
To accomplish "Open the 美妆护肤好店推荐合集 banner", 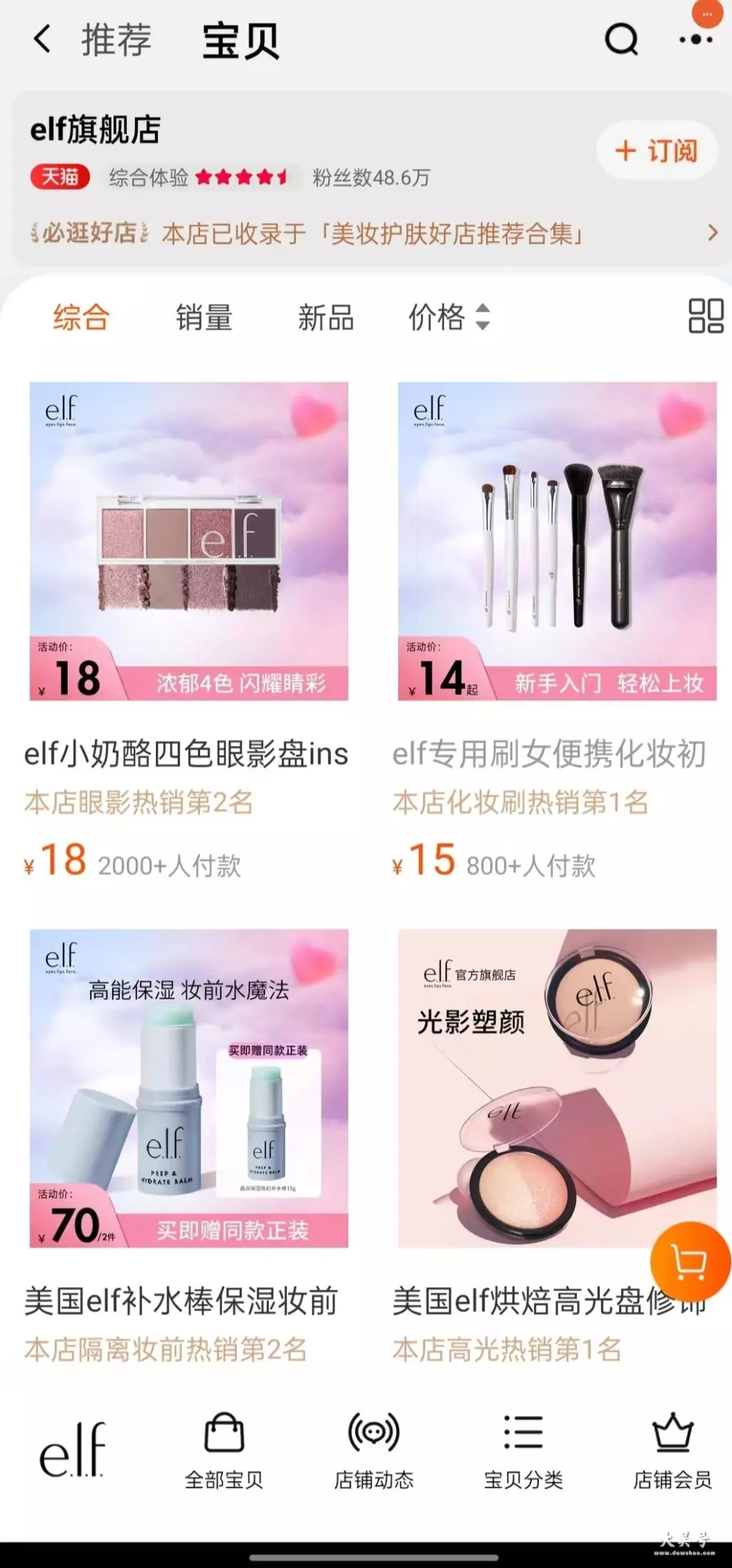I will (372, 233).
